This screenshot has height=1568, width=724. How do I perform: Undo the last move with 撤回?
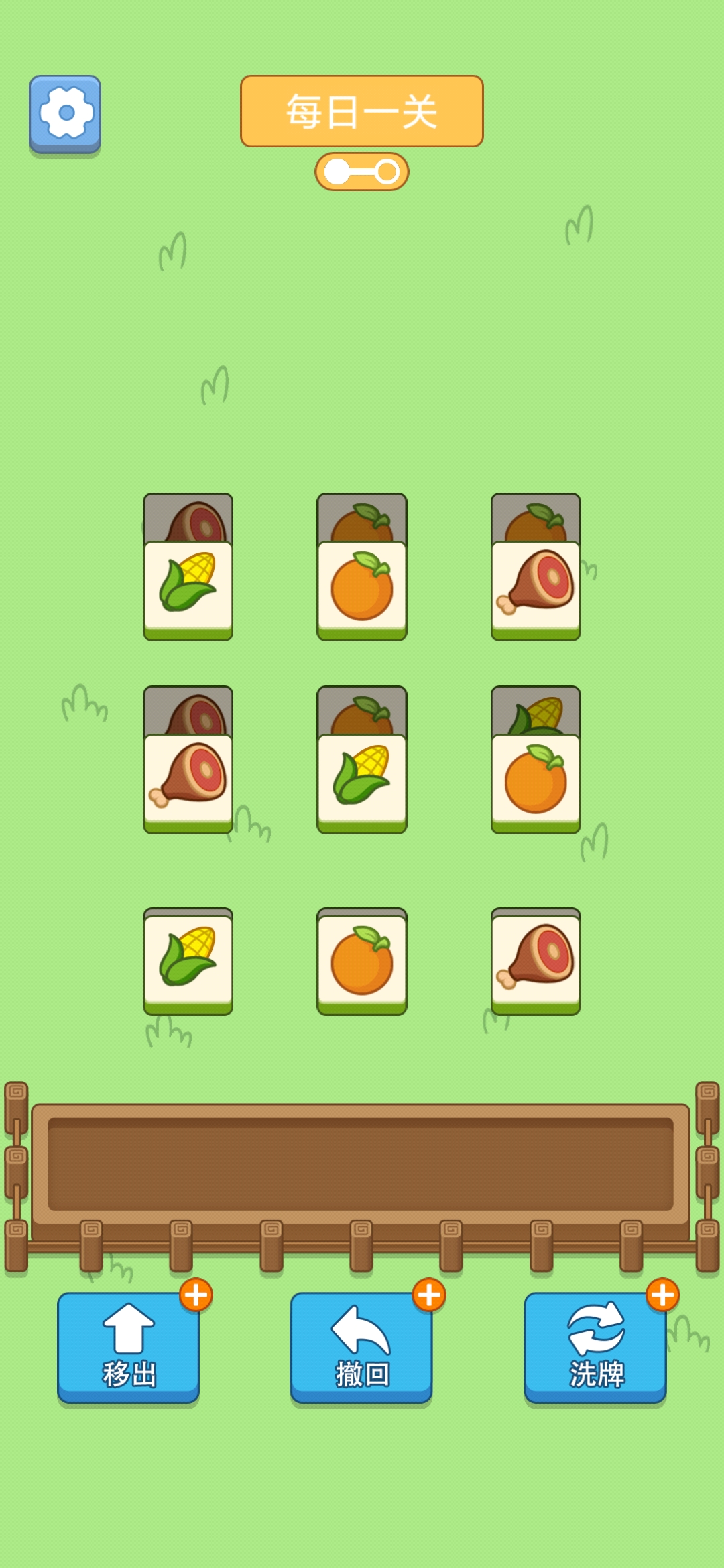361,1347
